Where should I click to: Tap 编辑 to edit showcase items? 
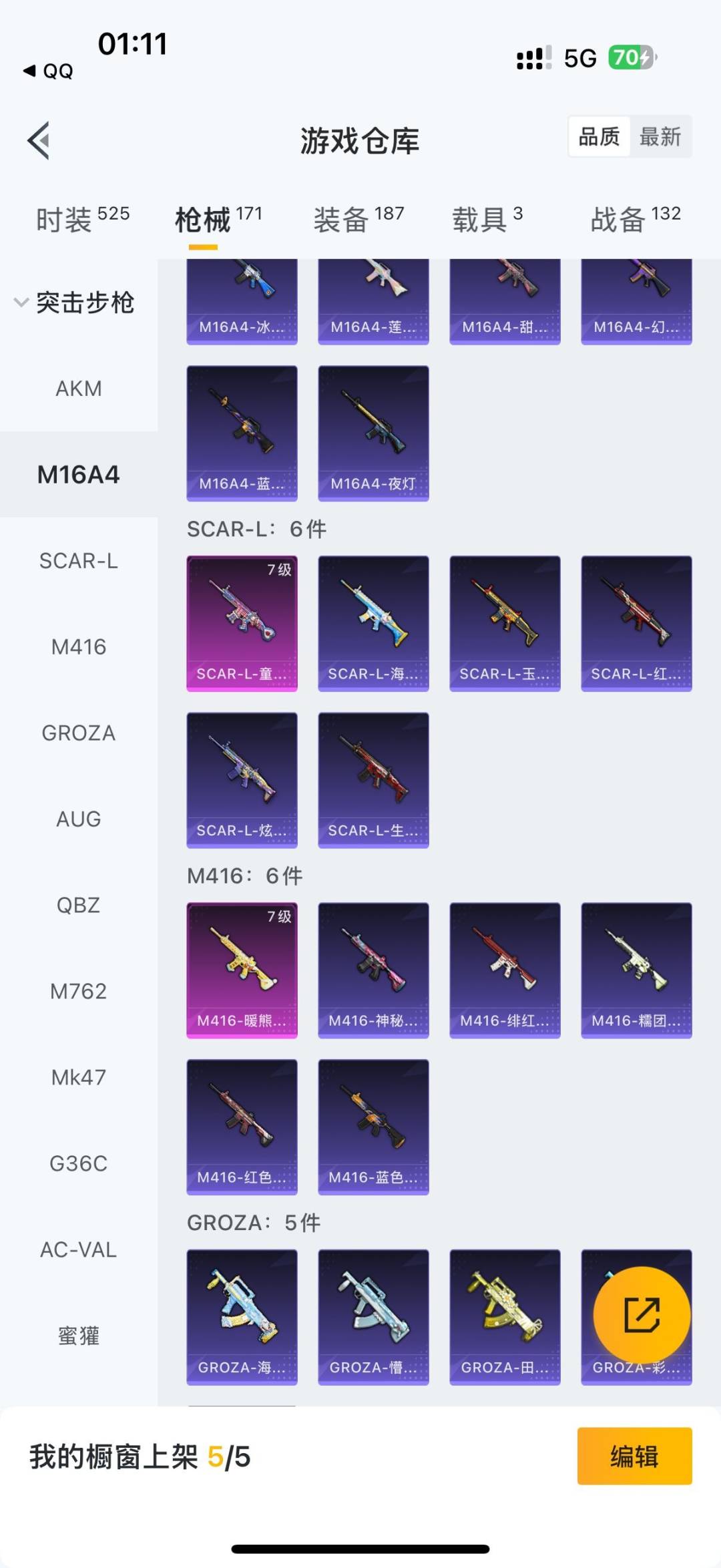pyautogui.click(x=634, y=1456)
